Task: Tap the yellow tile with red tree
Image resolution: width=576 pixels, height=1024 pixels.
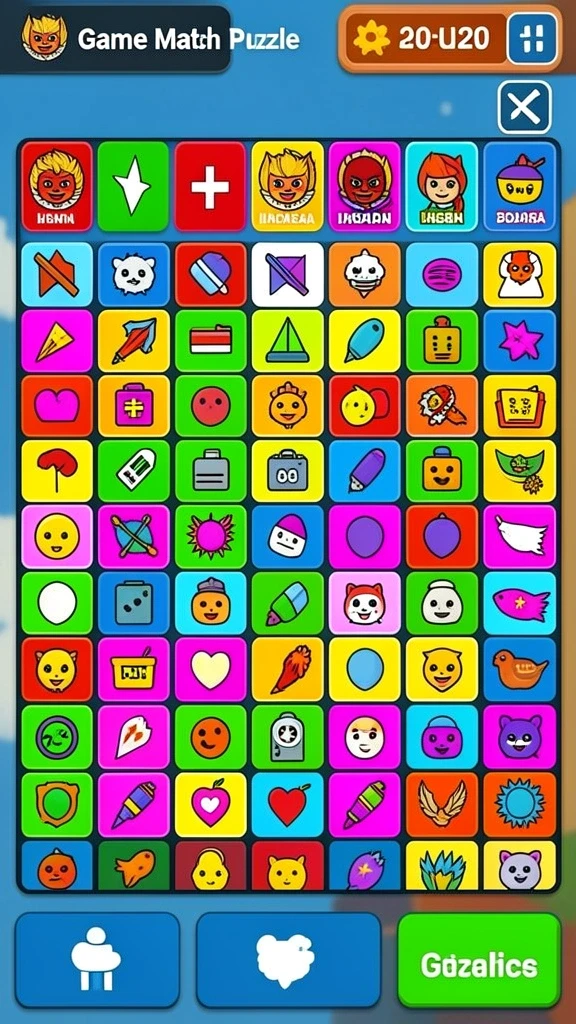Action: [57, 471]
